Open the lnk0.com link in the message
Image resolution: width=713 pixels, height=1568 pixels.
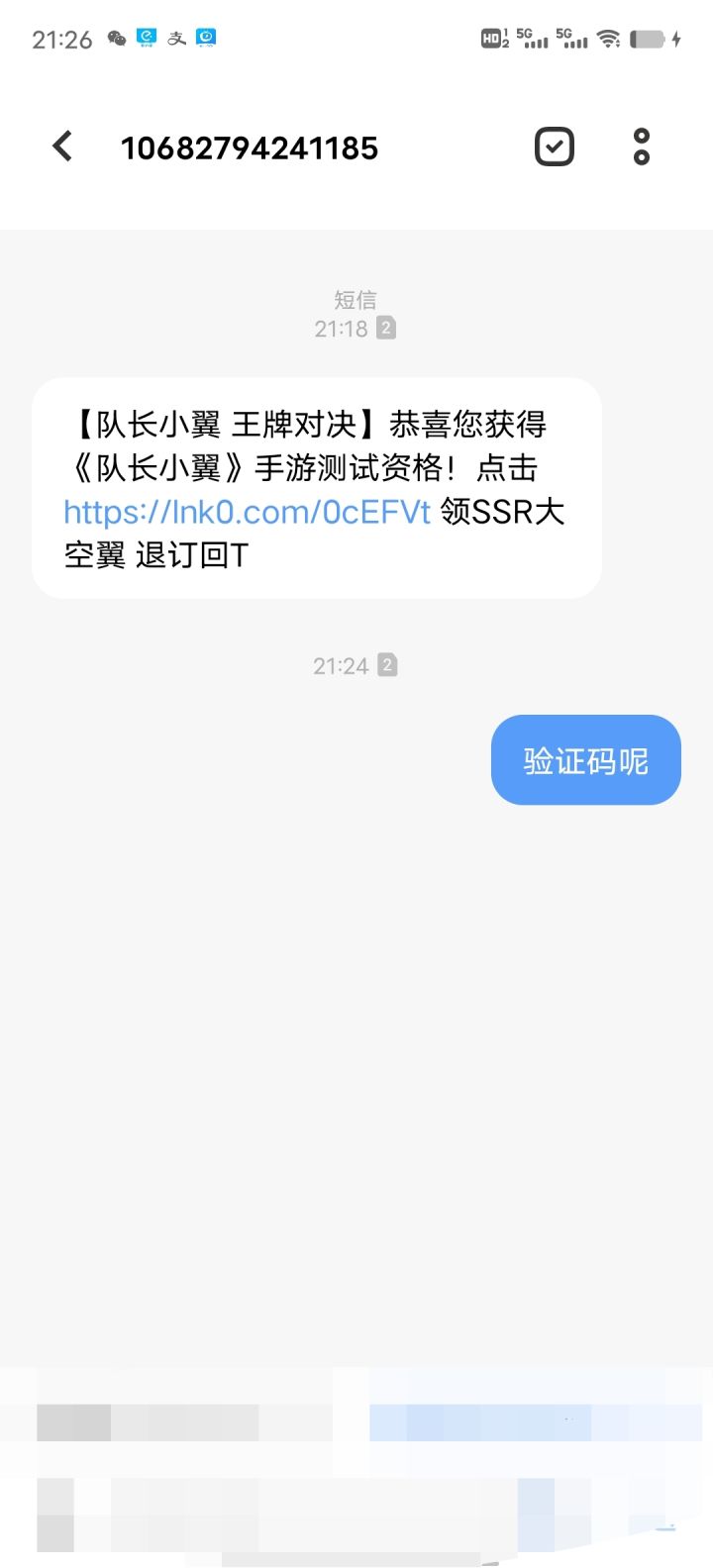click(247, 511)
